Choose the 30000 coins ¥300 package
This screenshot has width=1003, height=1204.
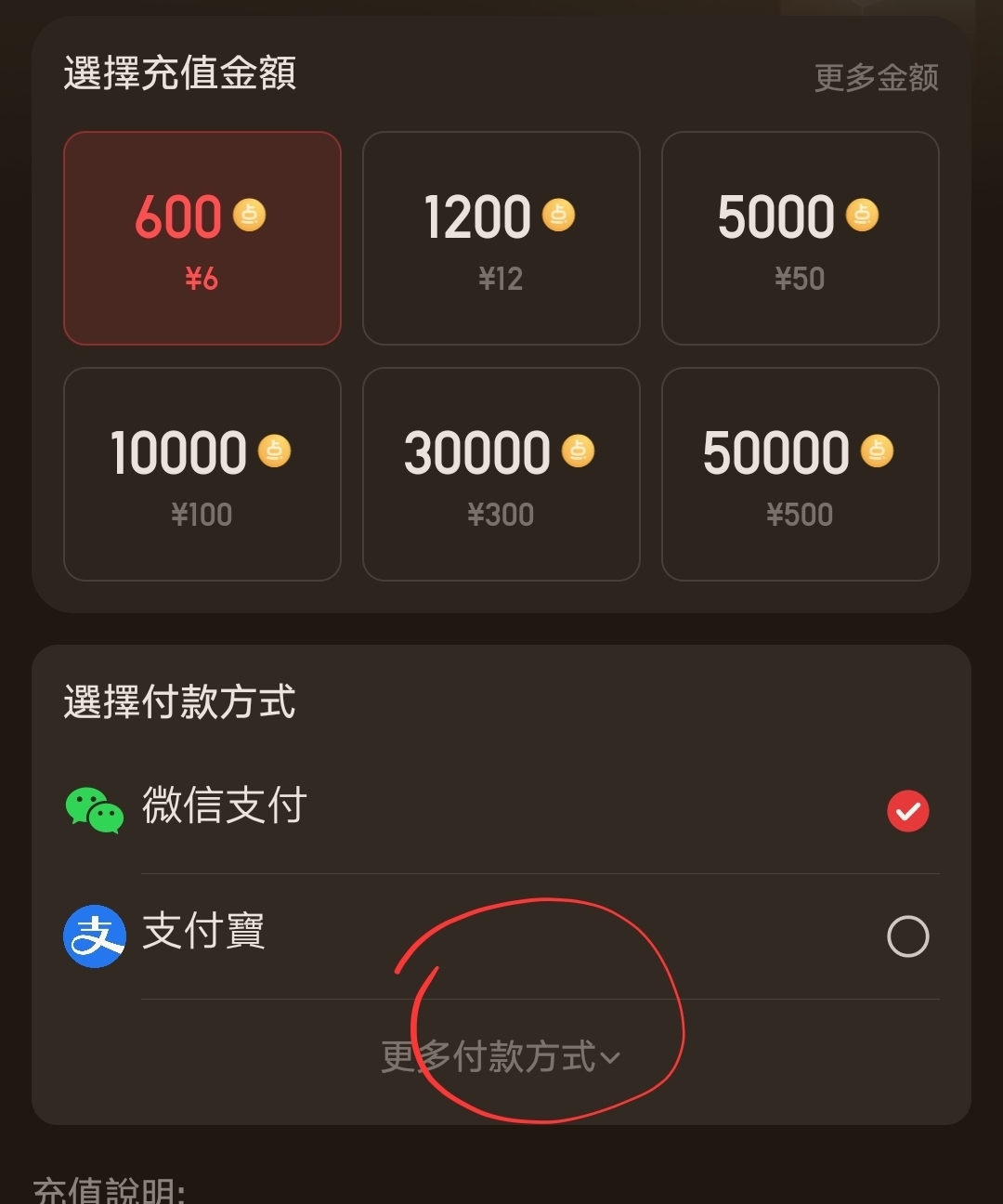coord(501,474)
